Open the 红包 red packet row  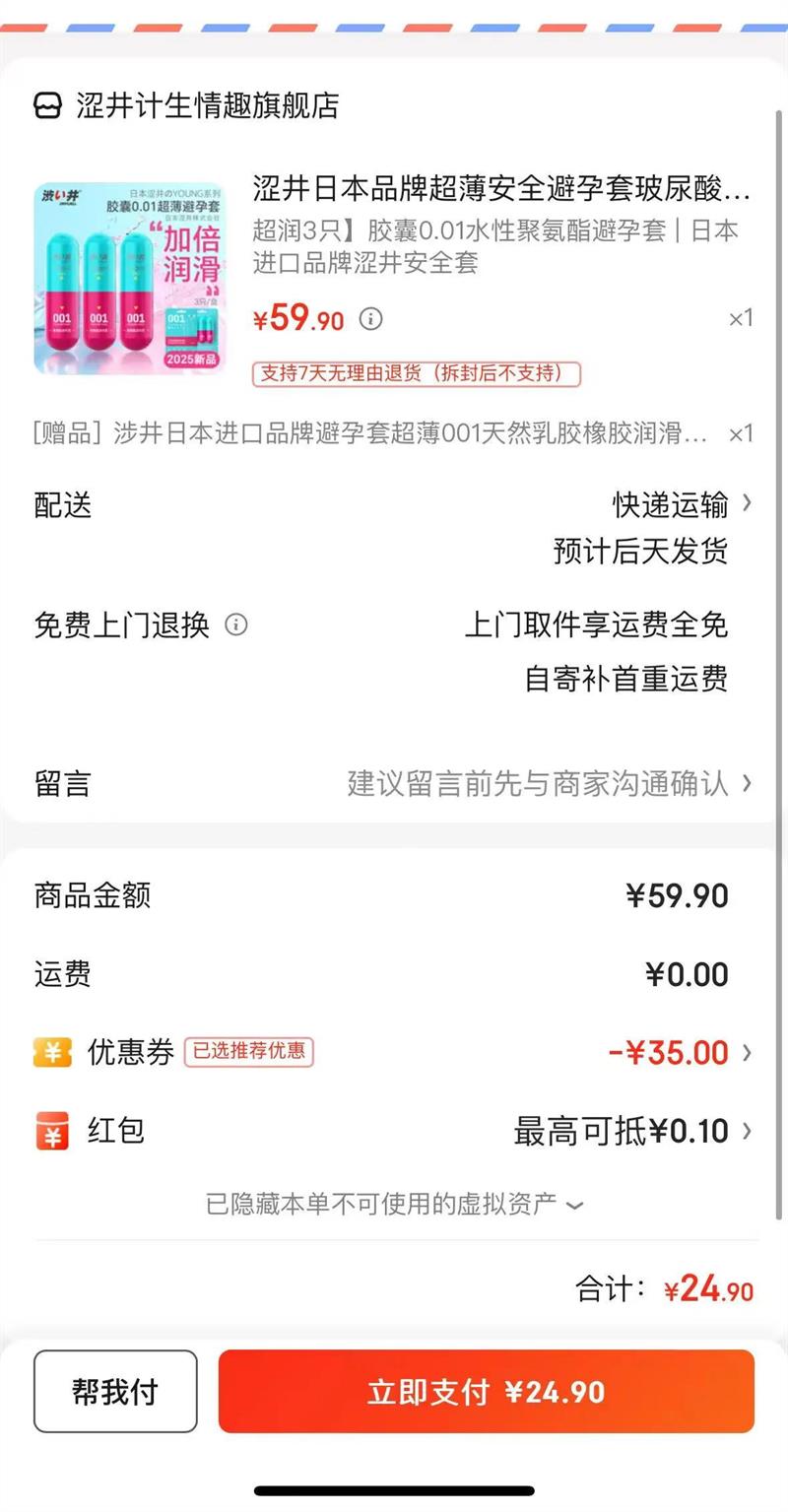click(394, 1130)
